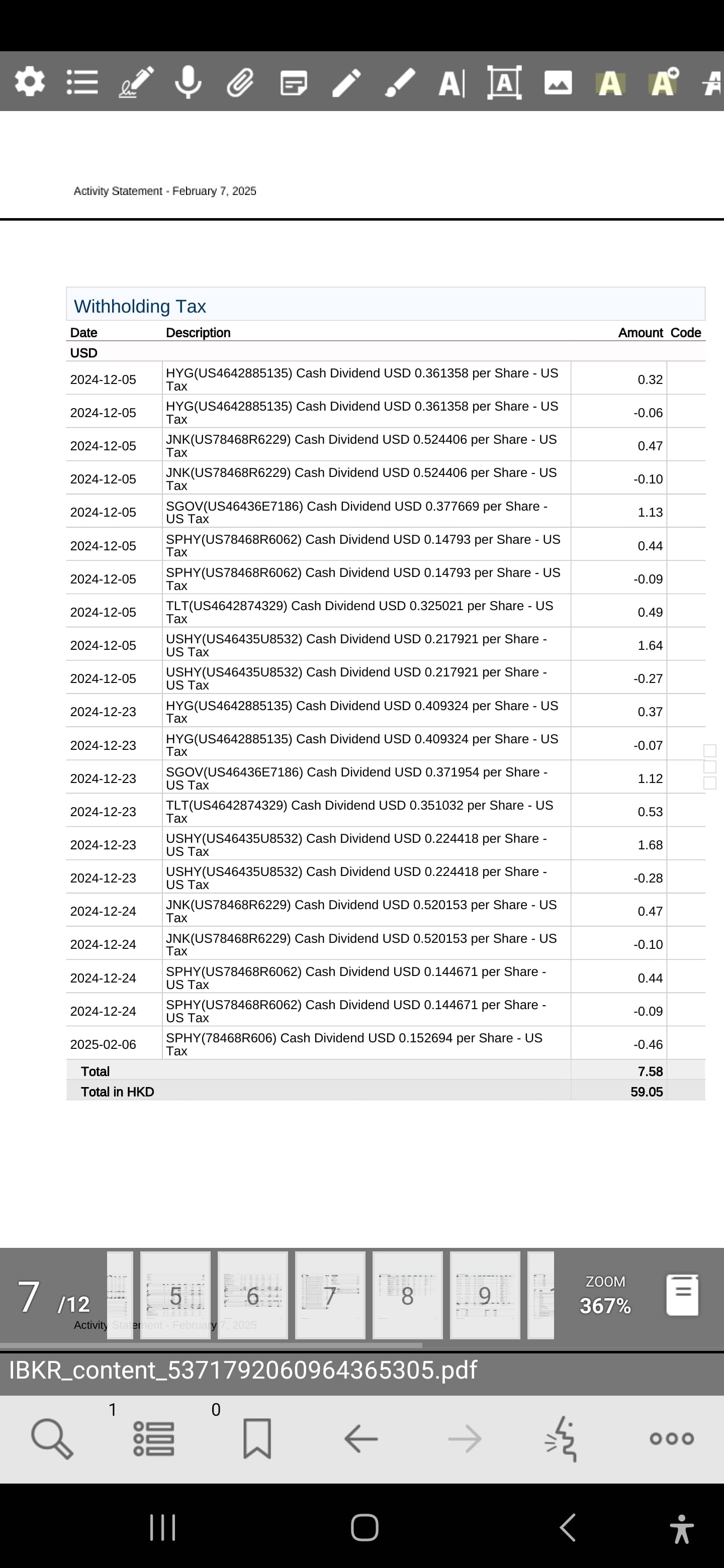Jump to page 8 thumbnail
724x1568 pixels.
tap(407, 1295)
